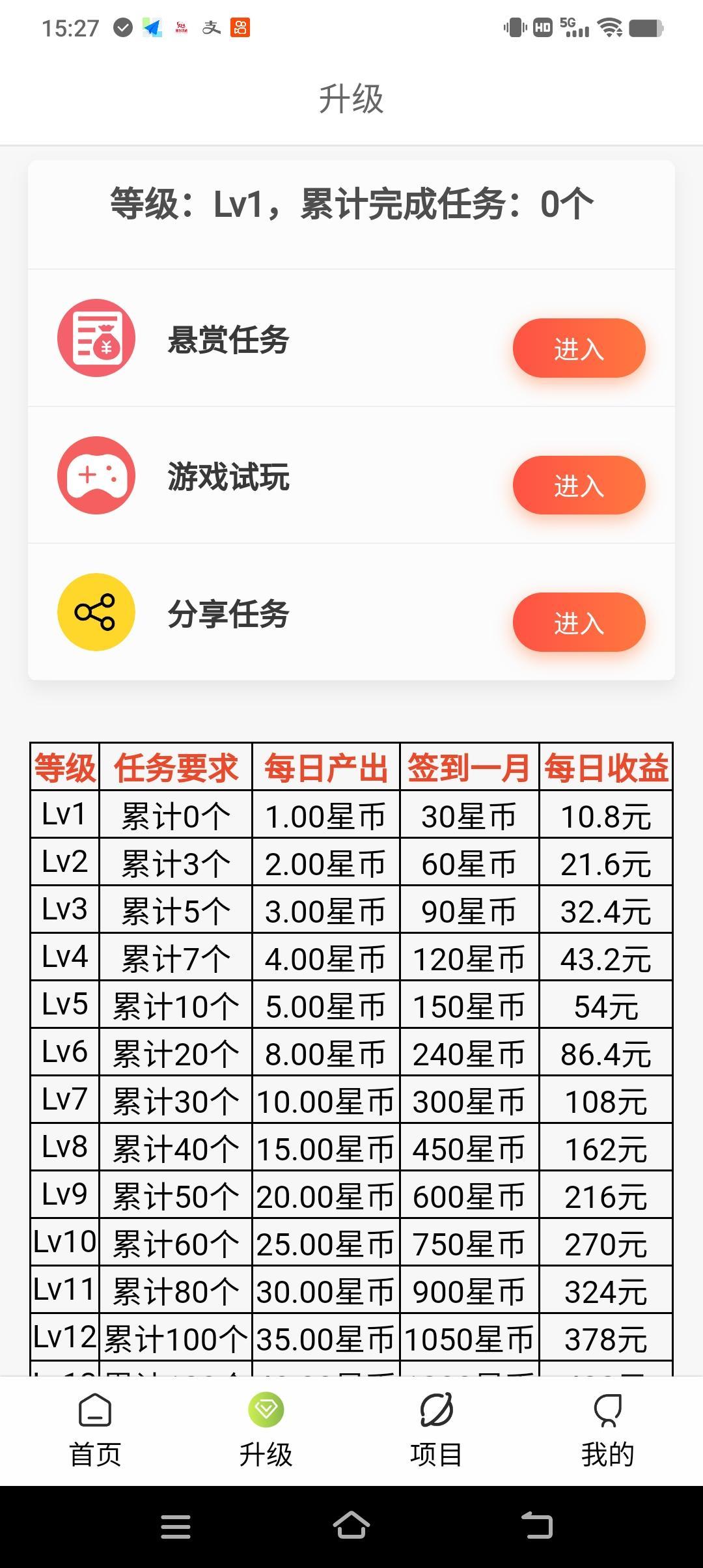Open the 我的 tab
The height and width of the screenshot is (1568, 703).
607,1431
